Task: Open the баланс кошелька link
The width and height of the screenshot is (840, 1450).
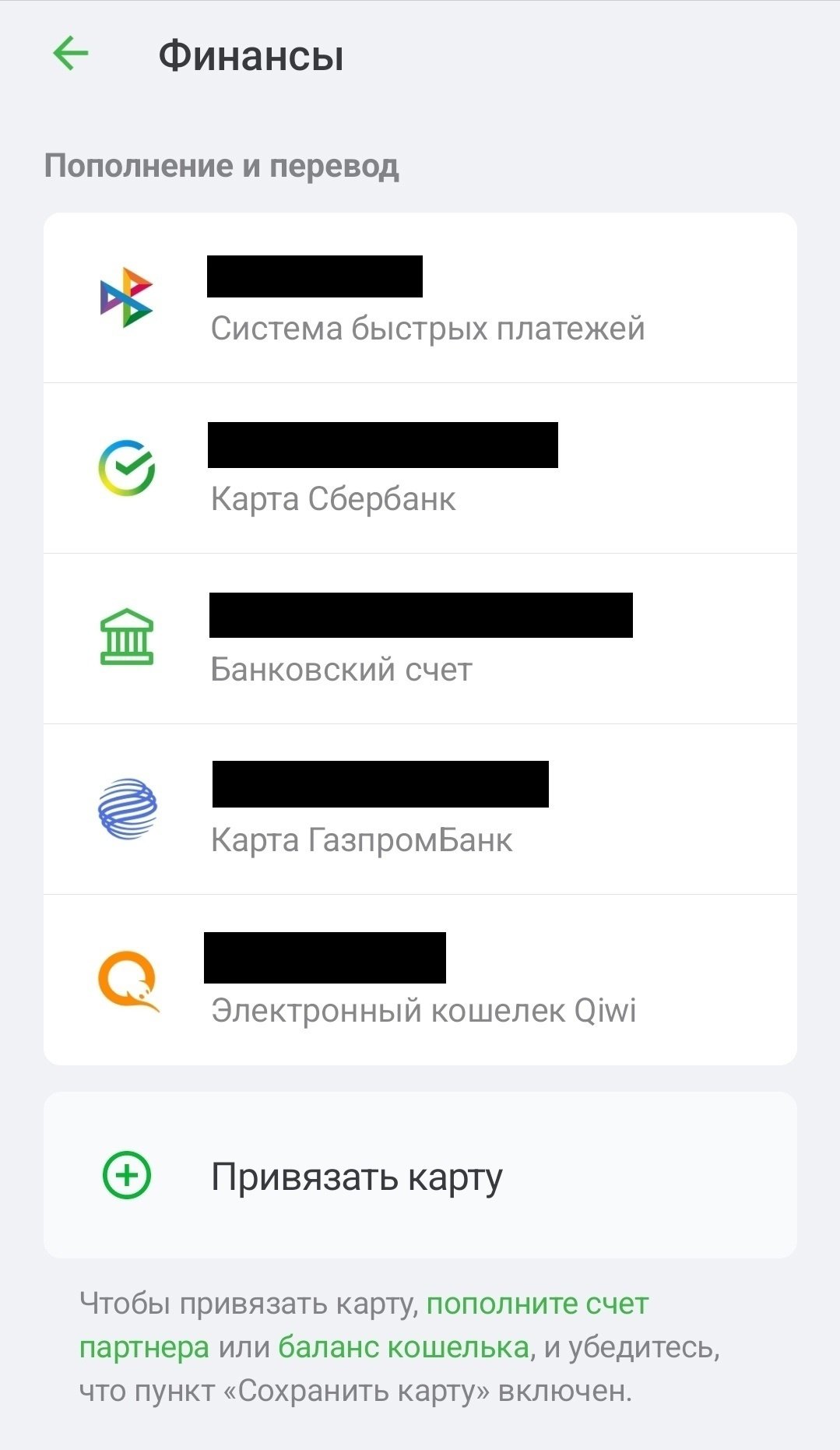Action: (403, 1347)
